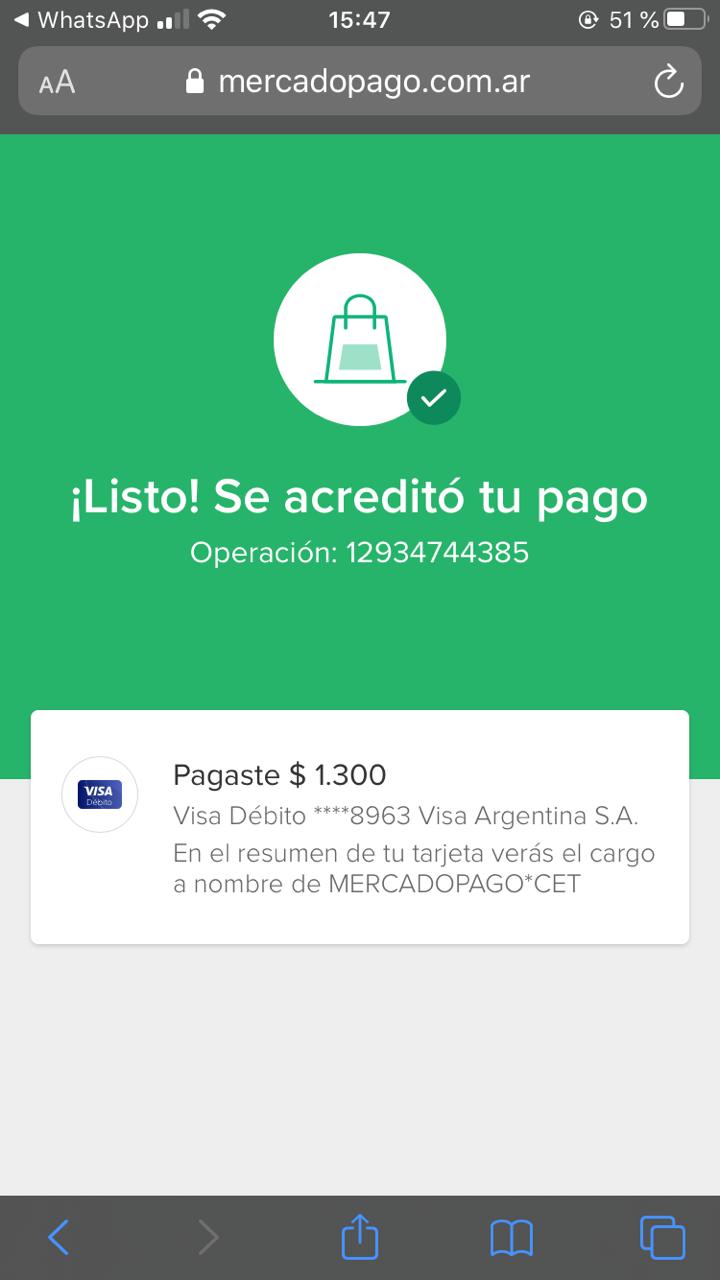720x1280 pixels.
Task: Open Safari bookmarks
Action: coord(511,1238)
